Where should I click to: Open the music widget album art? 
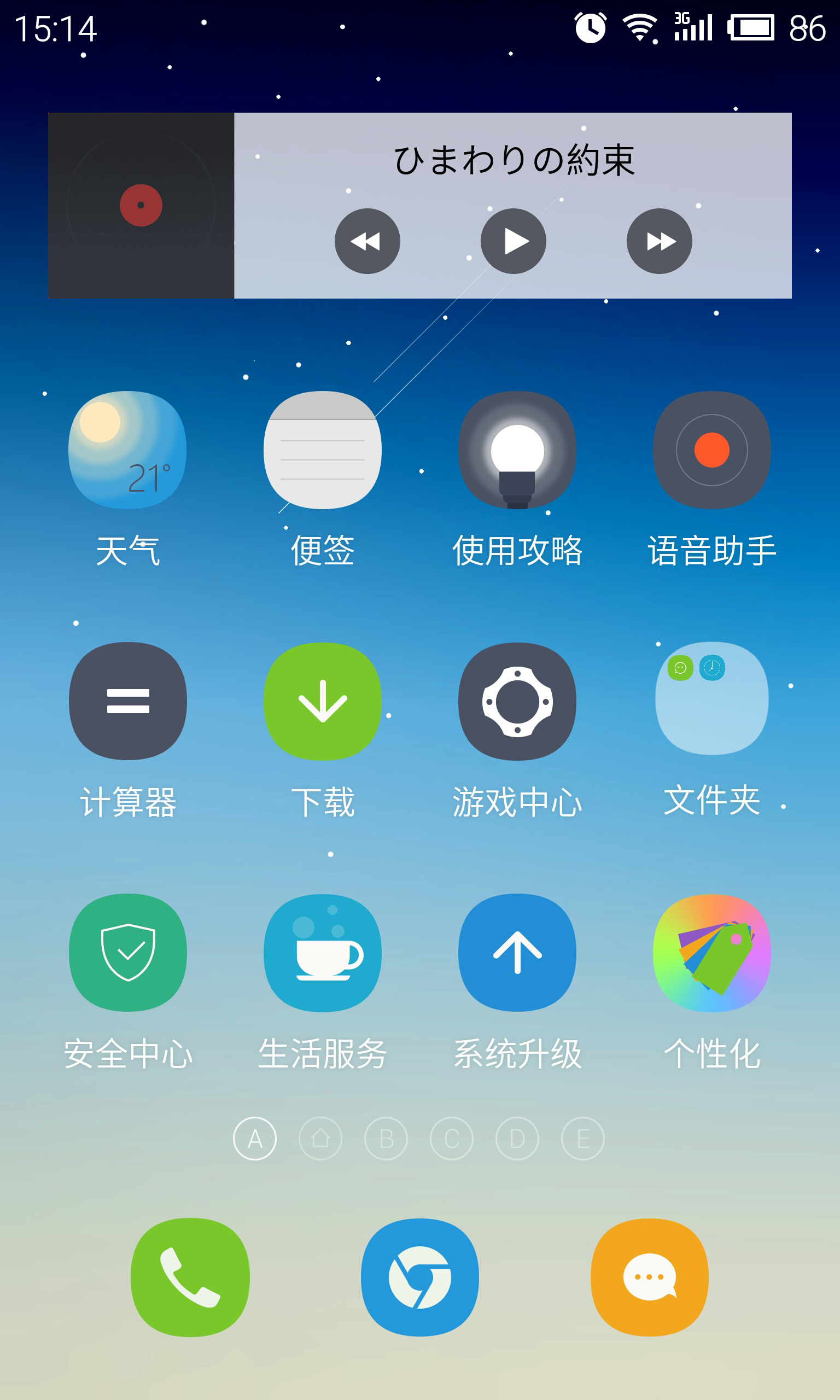[x=141, y=206]
